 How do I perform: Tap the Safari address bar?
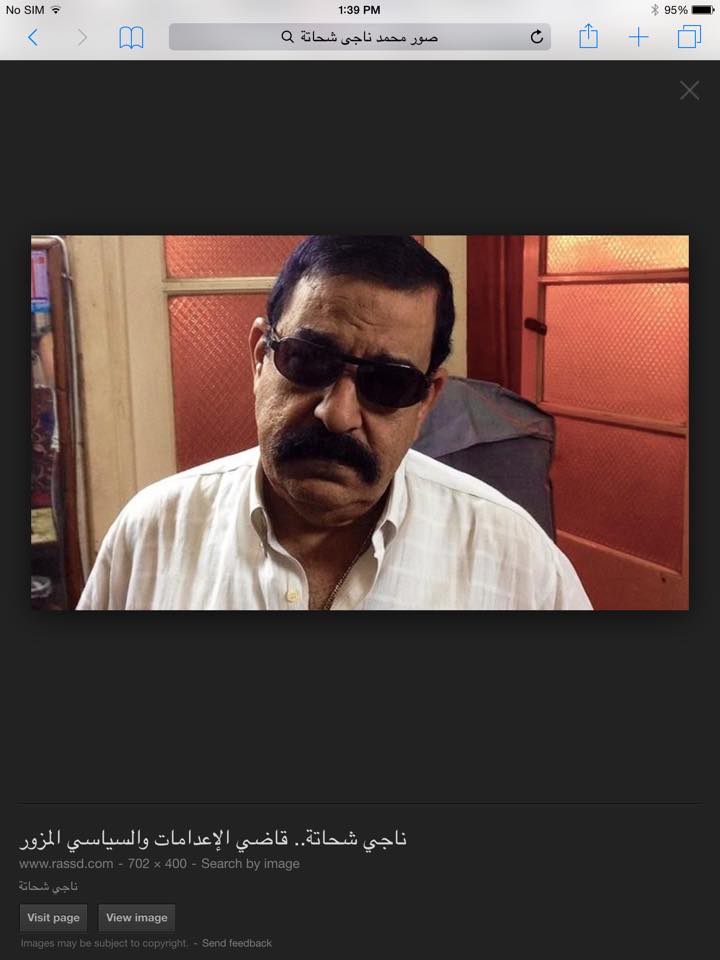tap(359, 37)
